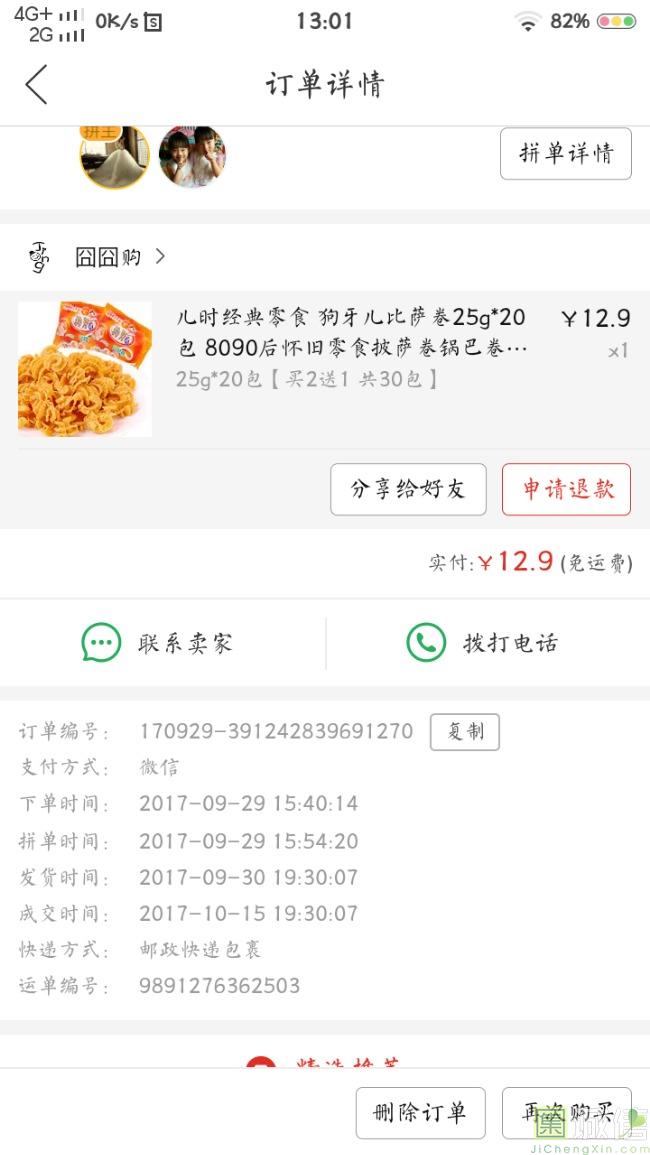The image size is (650, 1155).
Task: Tap 申请退款 to request a refund
Action: (566, 490)
